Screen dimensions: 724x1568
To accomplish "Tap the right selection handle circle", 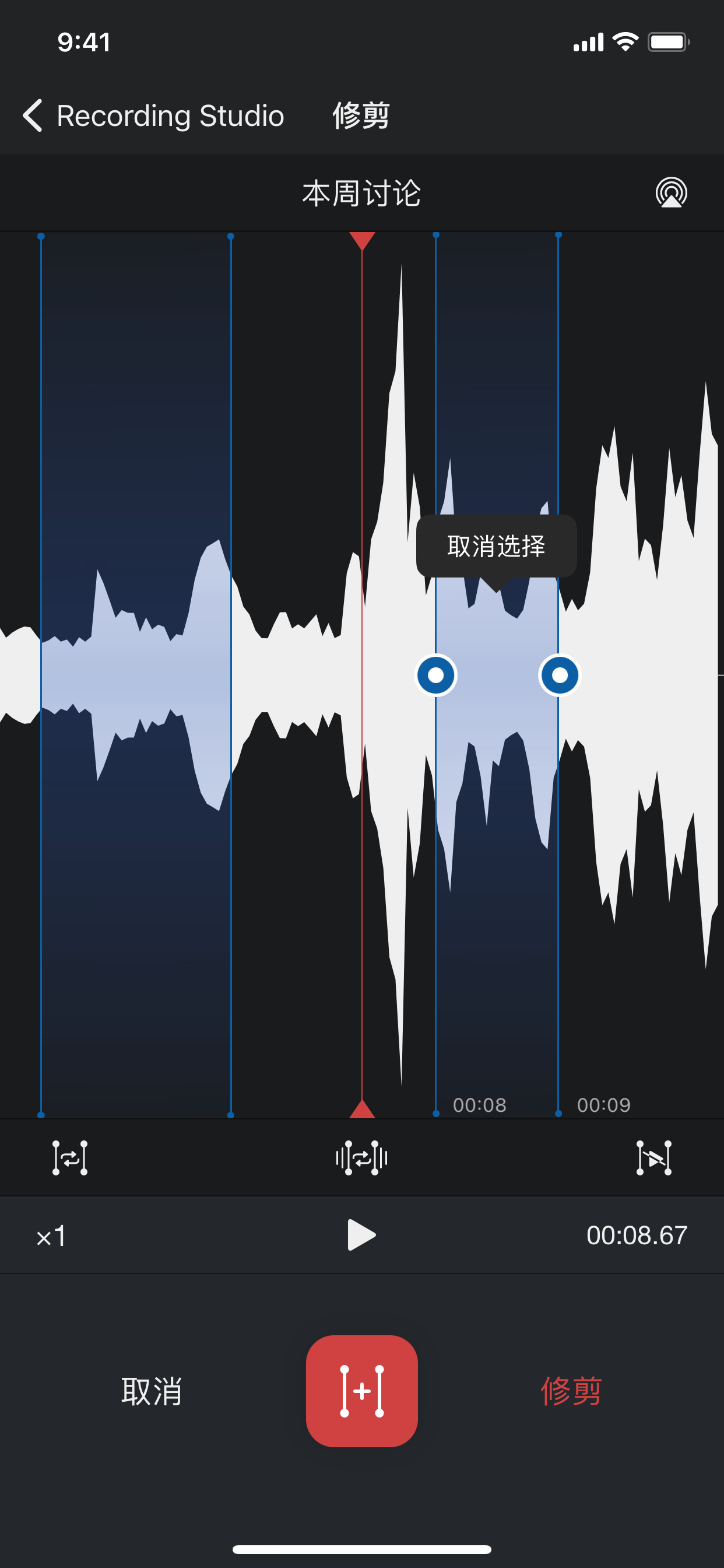I will tap(559, 675).
